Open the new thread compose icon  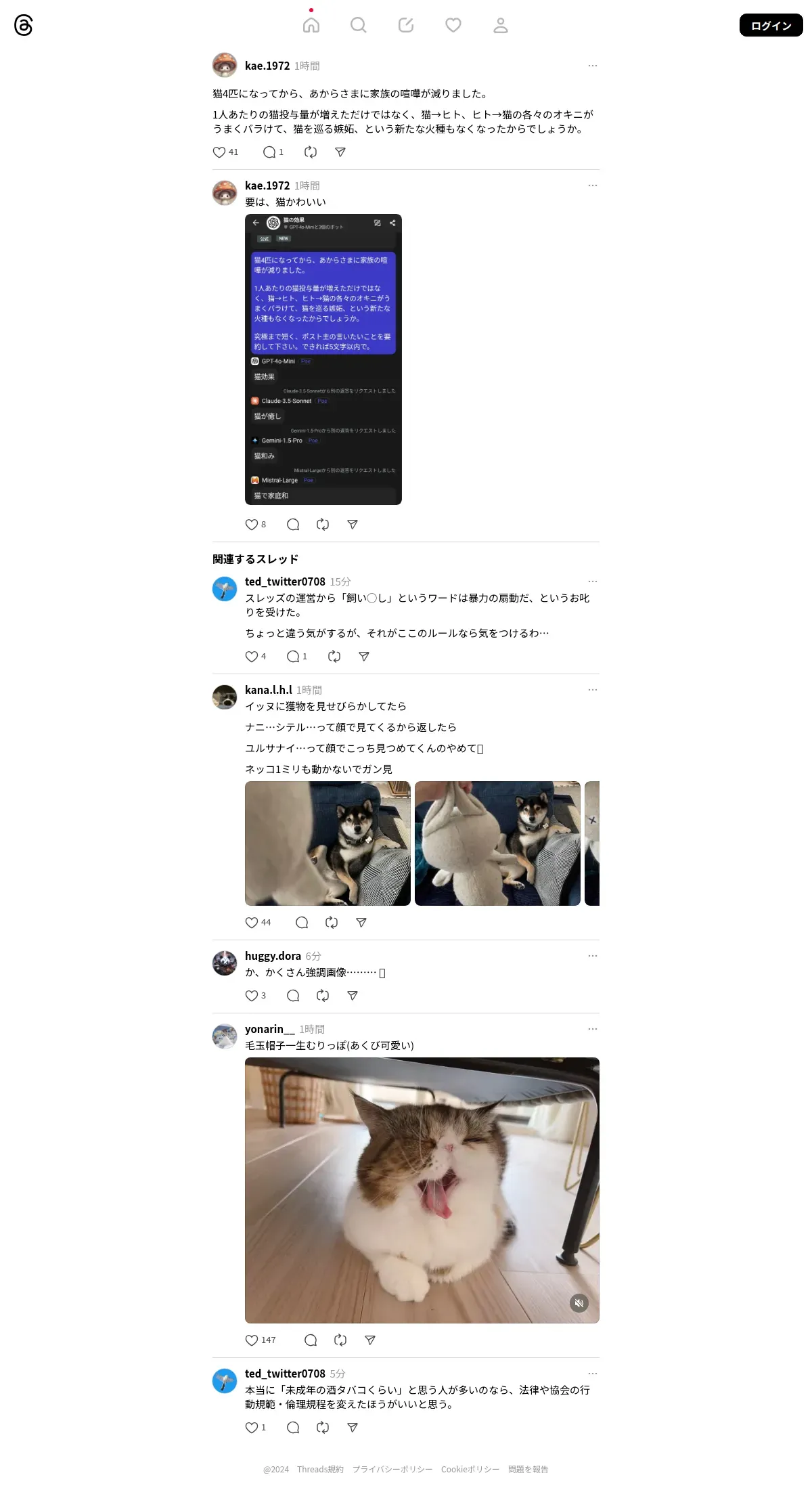click(406, 25)
